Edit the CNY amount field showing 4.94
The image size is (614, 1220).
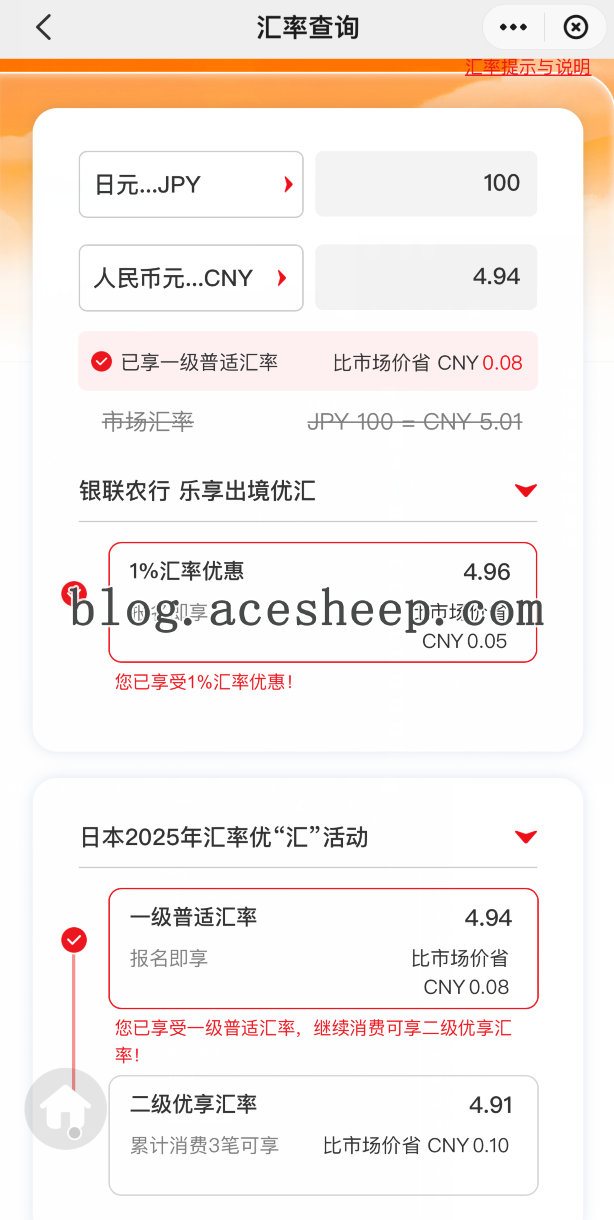[x=426, y=277]
